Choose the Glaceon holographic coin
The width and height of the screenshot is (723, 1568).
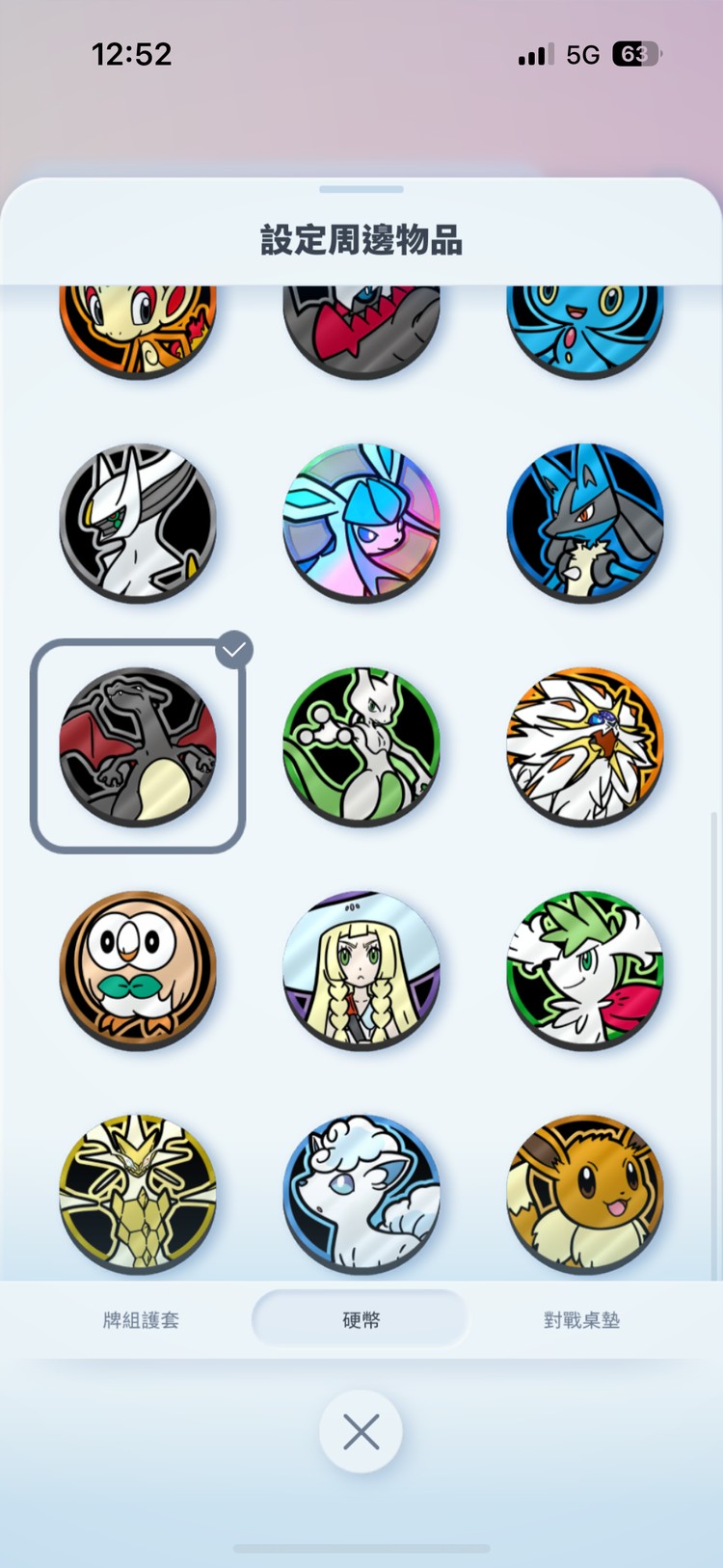361,522
